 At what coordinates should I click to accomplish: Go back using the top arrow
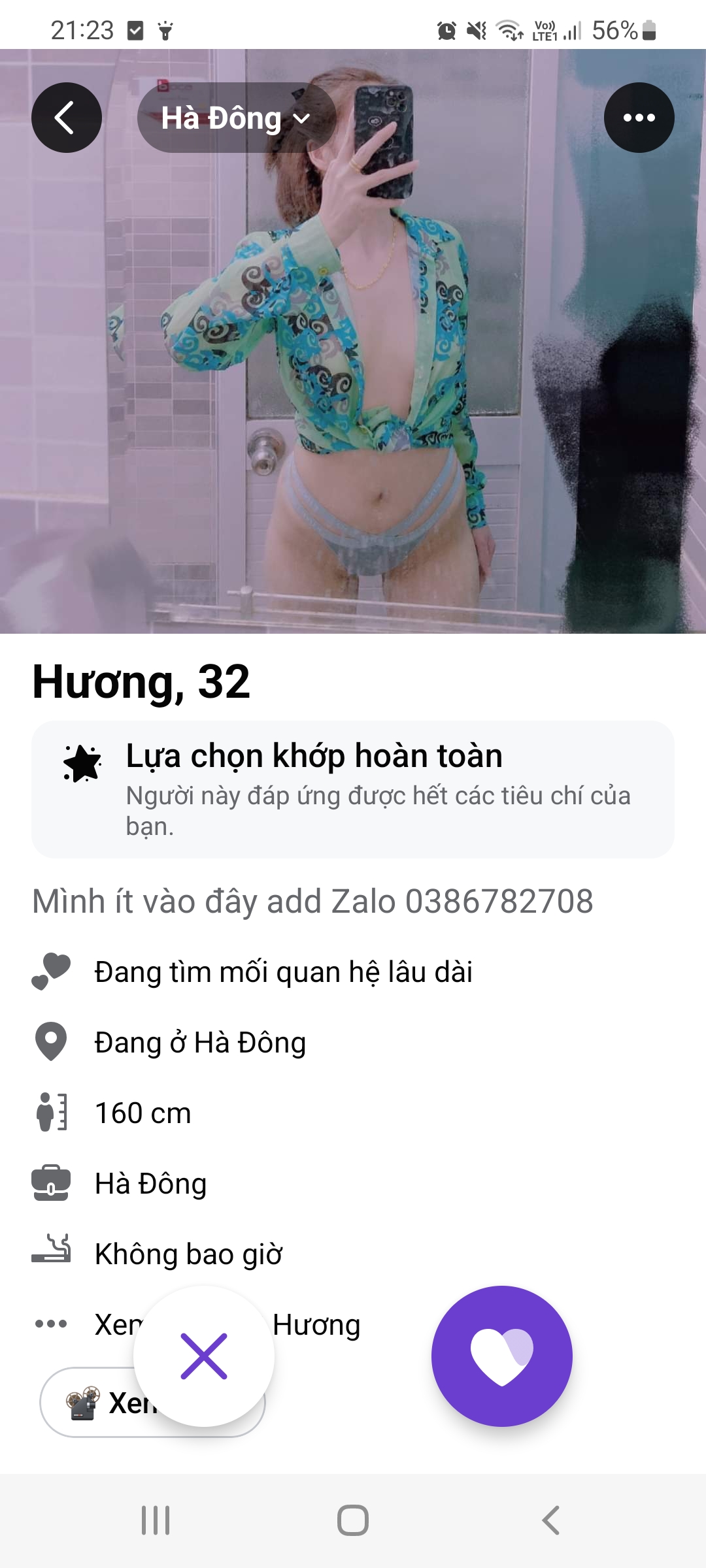[66, 118]
